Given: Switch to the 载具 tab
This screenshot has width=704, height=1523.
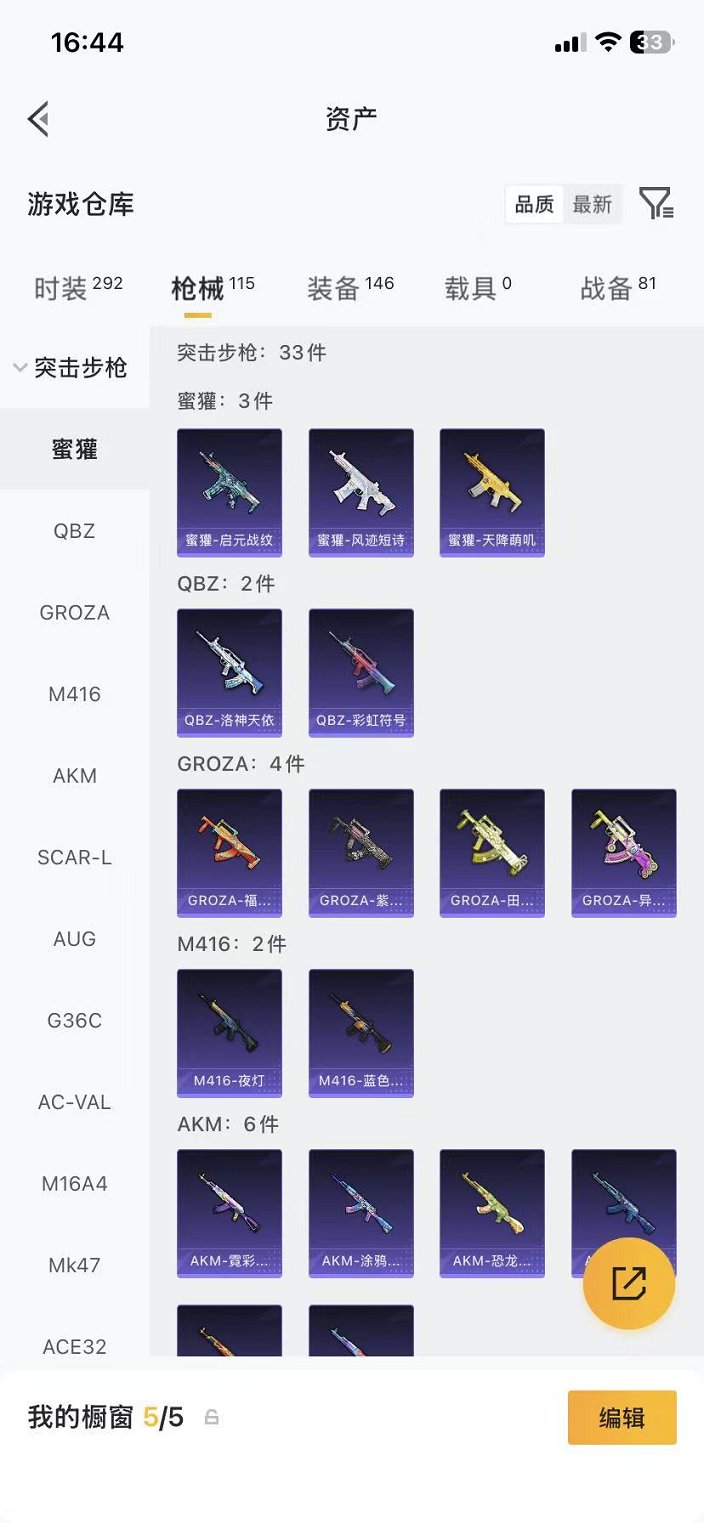Looking at the screenshot, I should tap(477, 289).
